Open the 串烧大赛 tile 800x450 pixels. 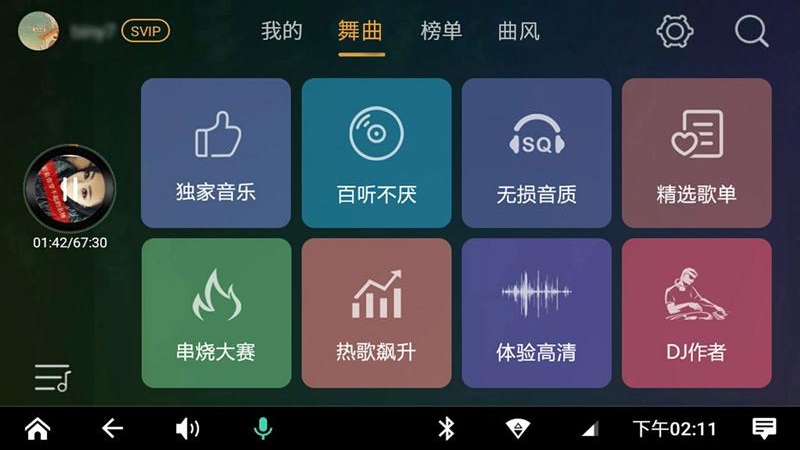click(x=216, y=313)
